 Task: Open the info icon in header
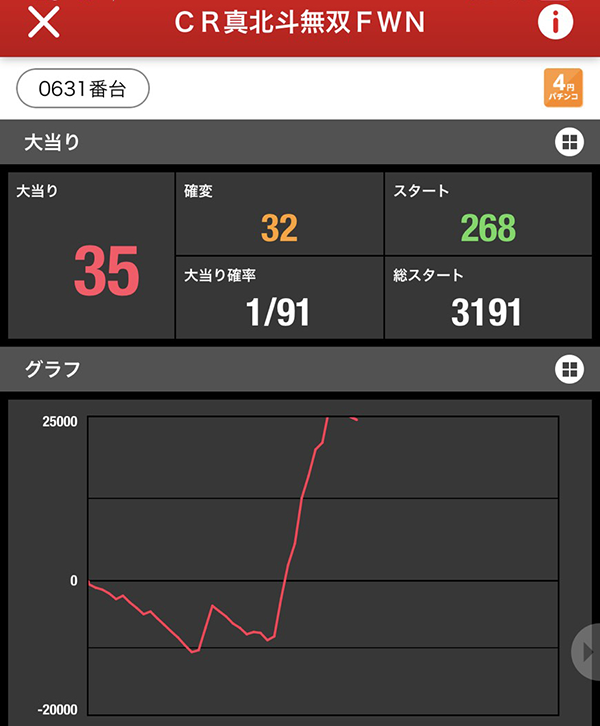click(555, 23)
